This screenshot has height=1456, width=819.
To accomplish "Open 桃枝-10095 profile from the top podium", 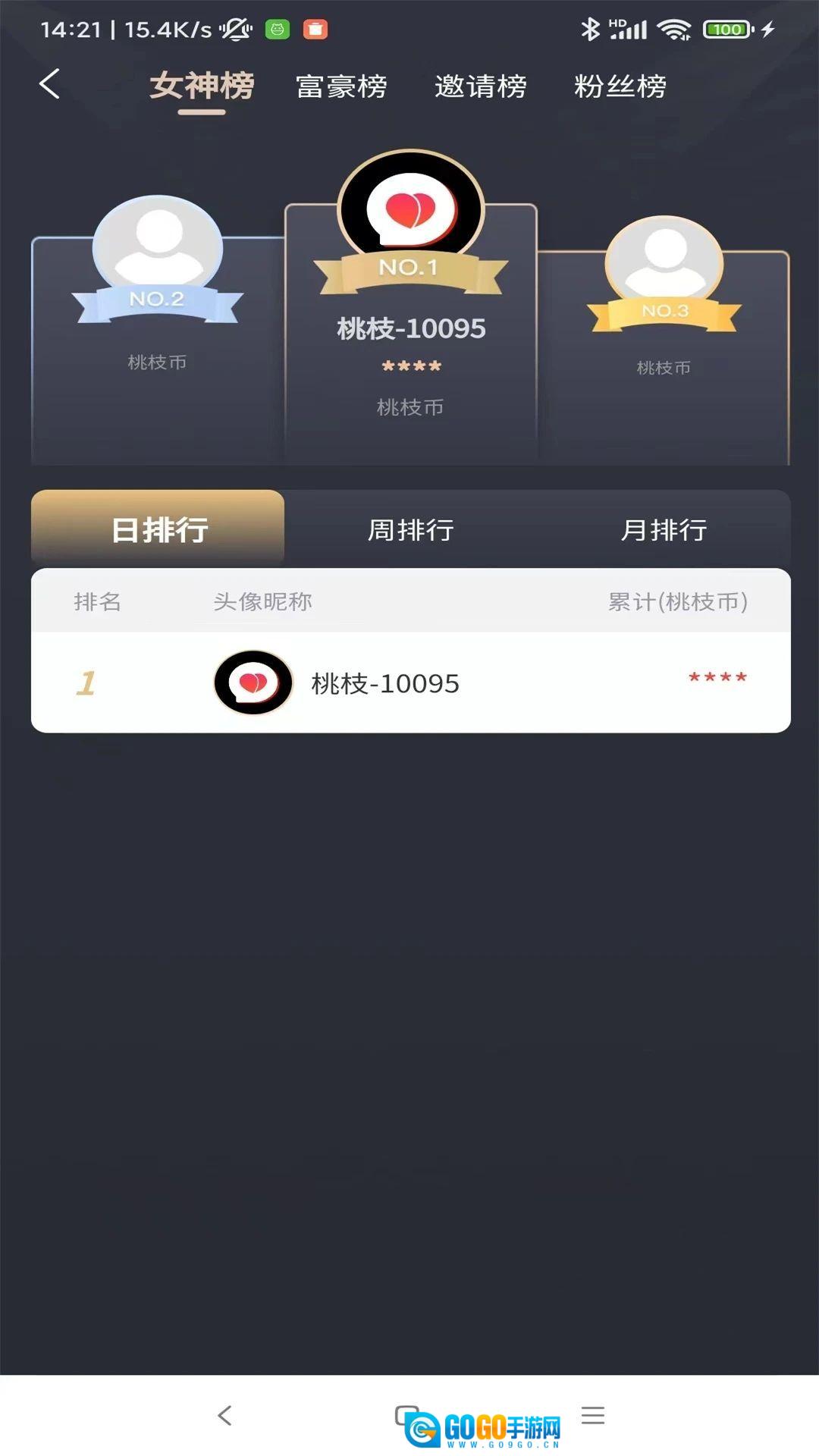I will [x=409, y=330].
